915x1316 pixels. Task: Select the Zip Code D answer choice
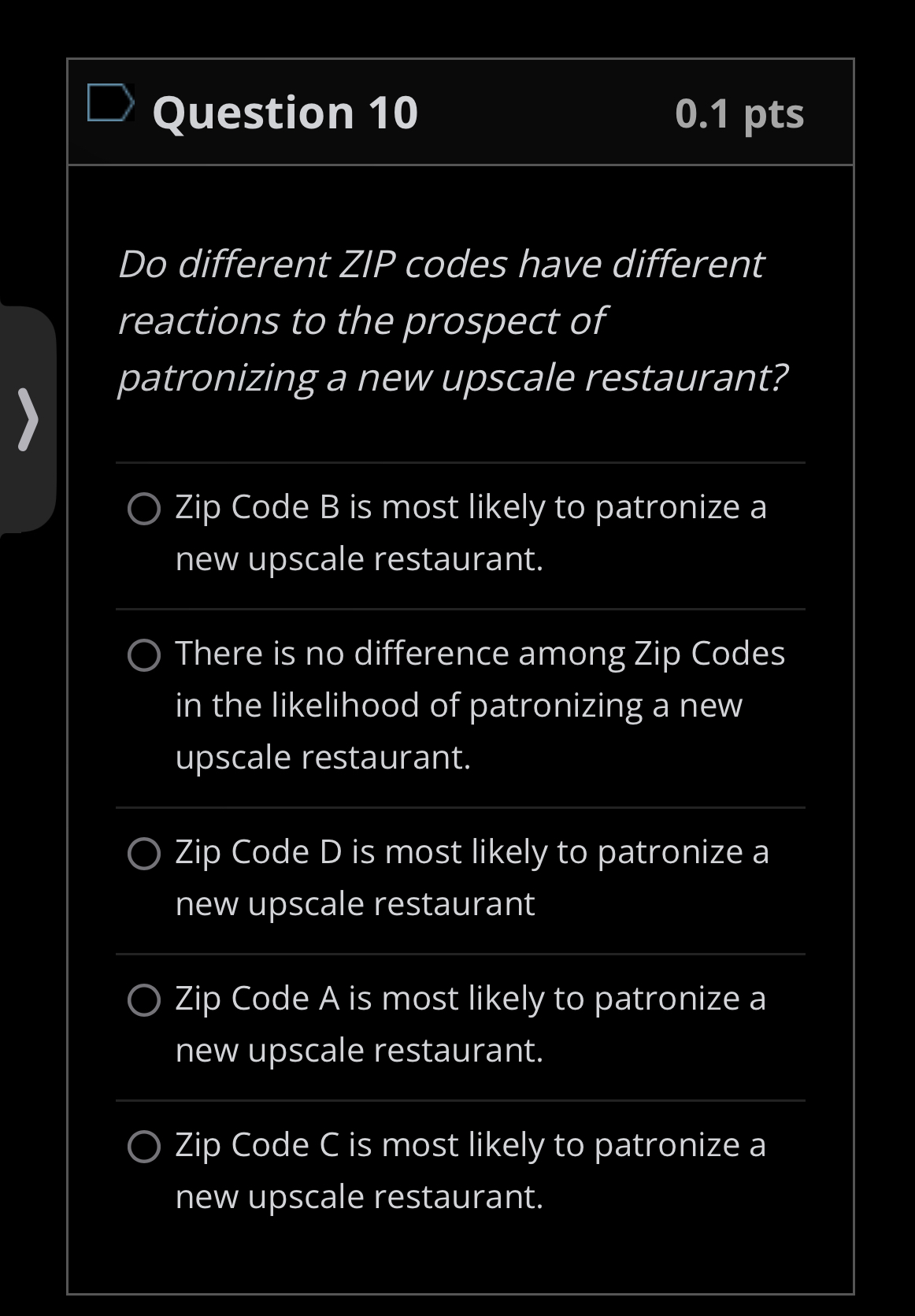point(143,854)
